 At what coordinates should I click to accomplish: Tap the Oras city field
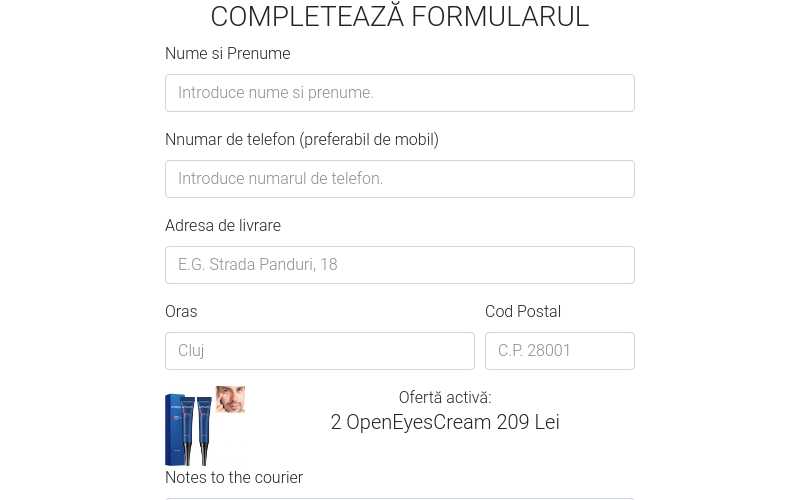[319, 351]
